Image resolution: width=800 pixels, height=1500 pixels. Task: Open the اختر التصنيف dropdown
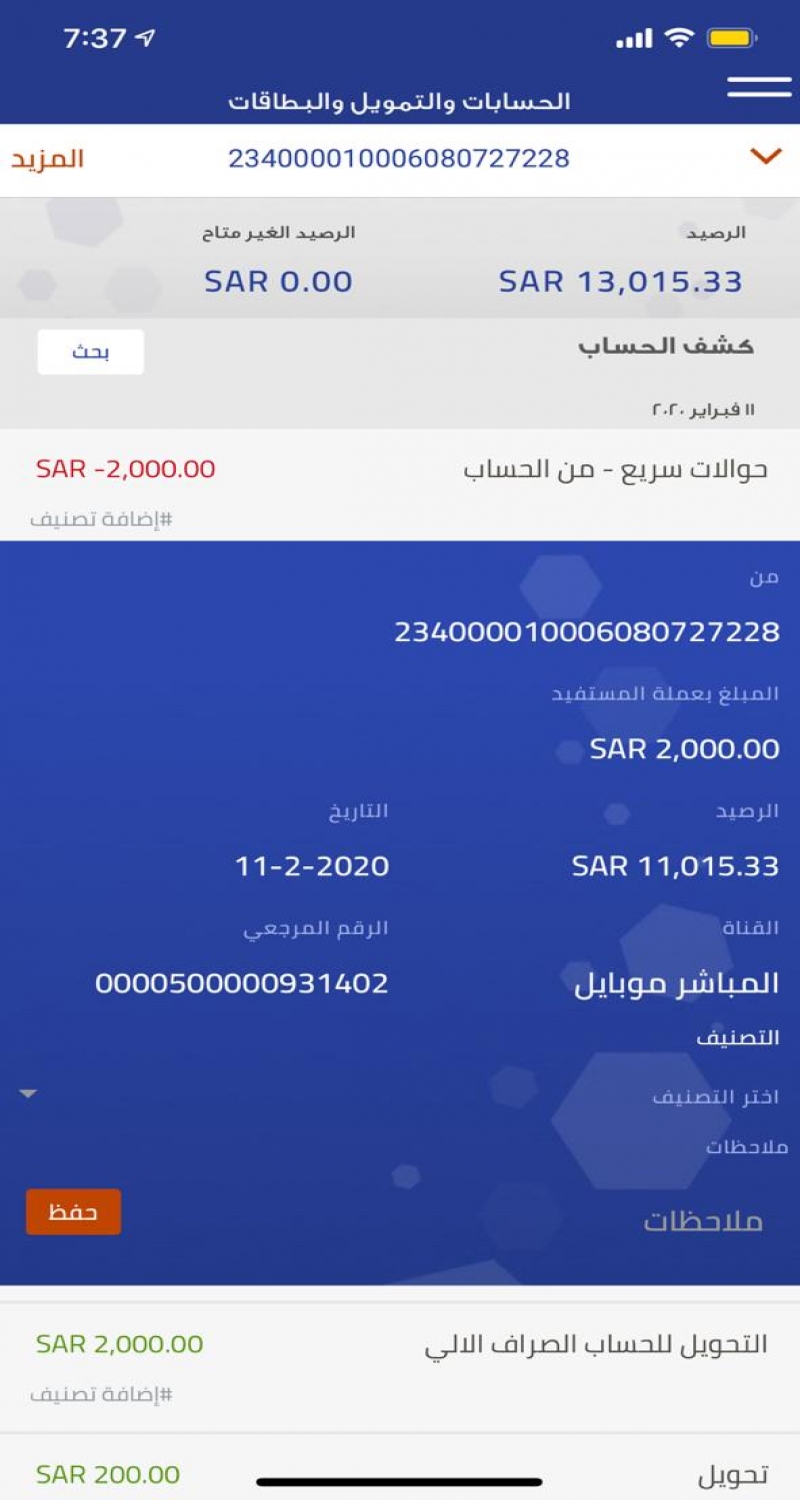tap(400, 1096)
